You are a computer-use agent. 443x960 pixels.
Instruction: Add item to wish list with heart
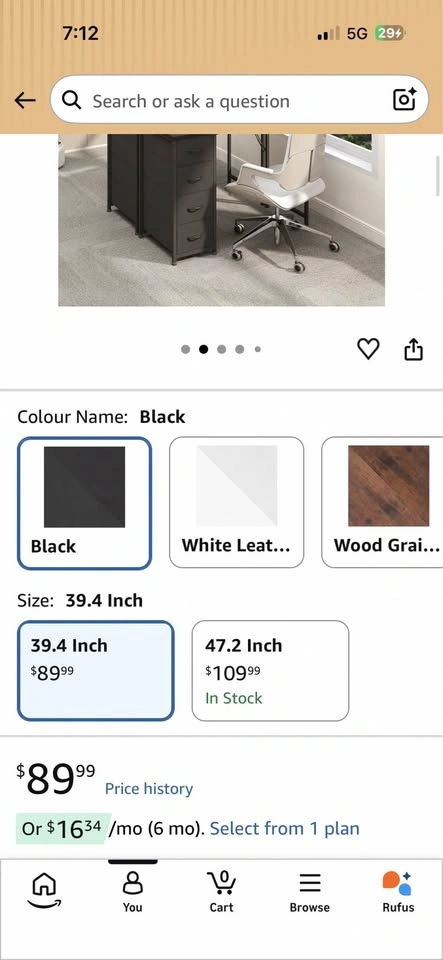pos(368,349)
